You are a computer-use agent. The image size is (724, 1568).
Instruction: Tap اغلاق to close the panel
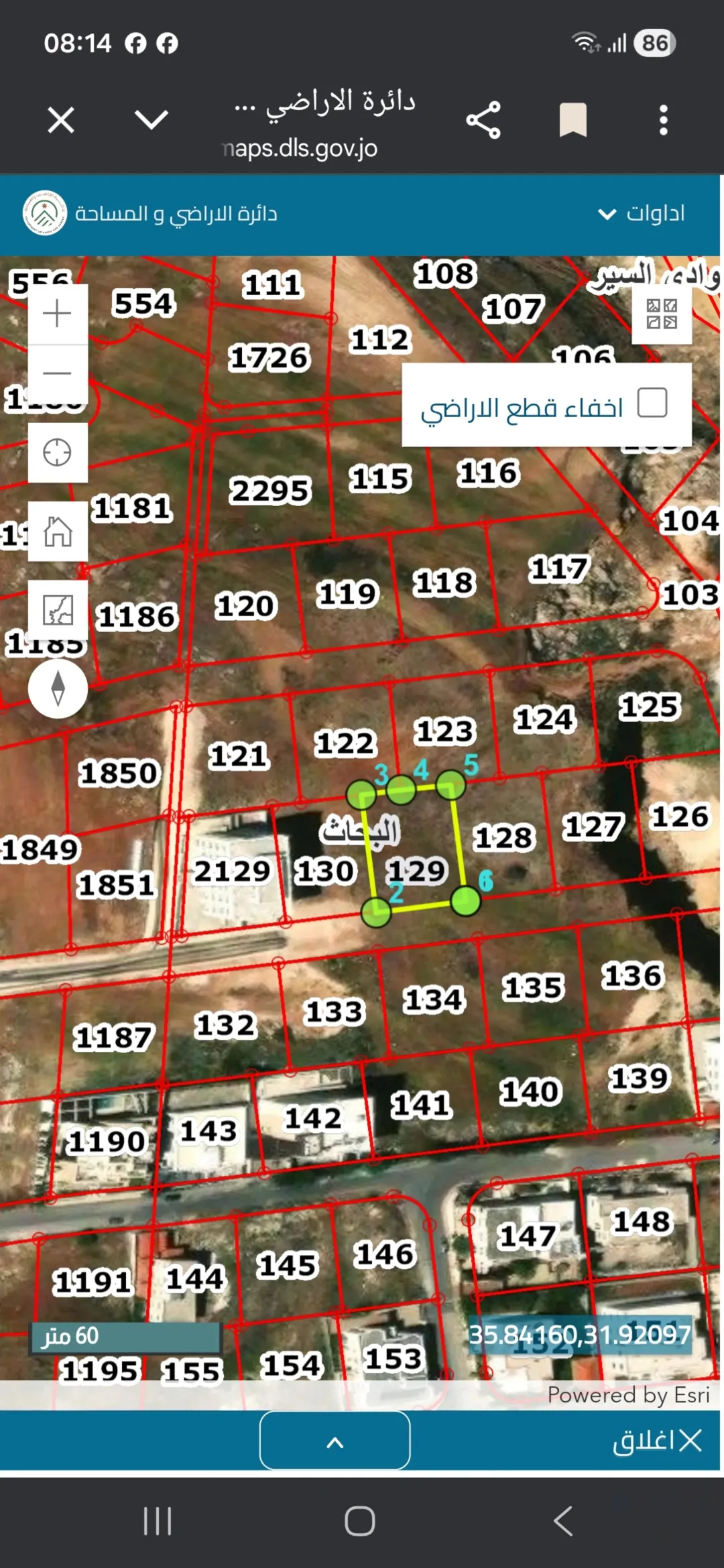pos(657,1440)
